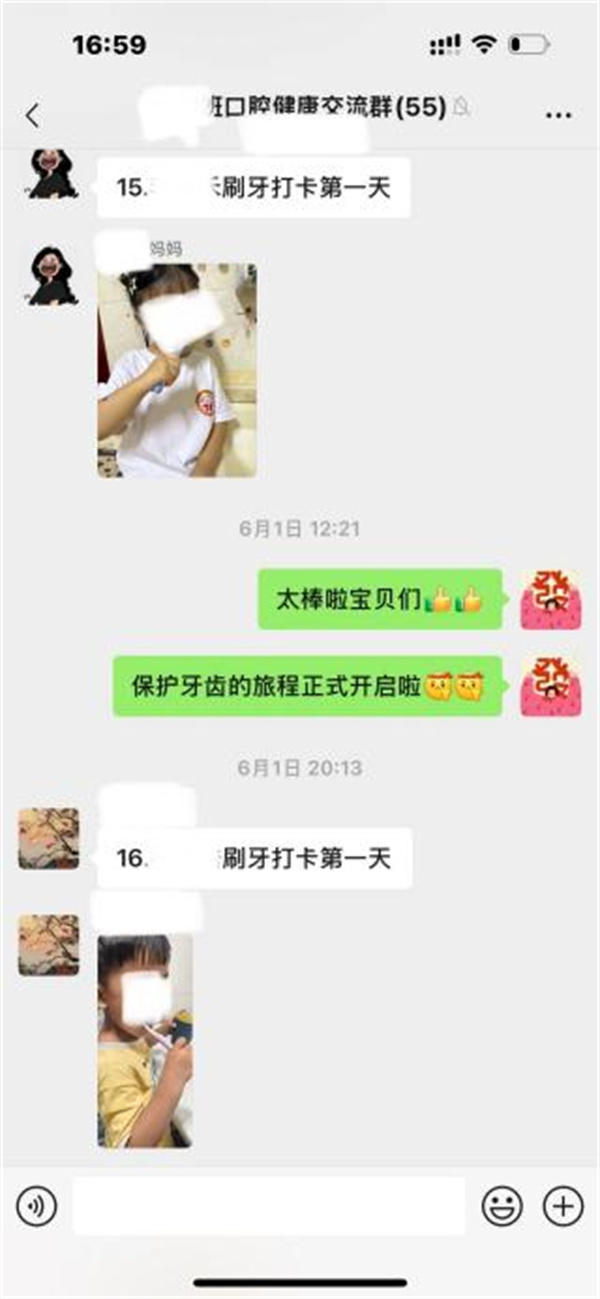Open the group chat options menu
Screen dimensions: 600x1299
pyautogui.click(x=558, y=115)
